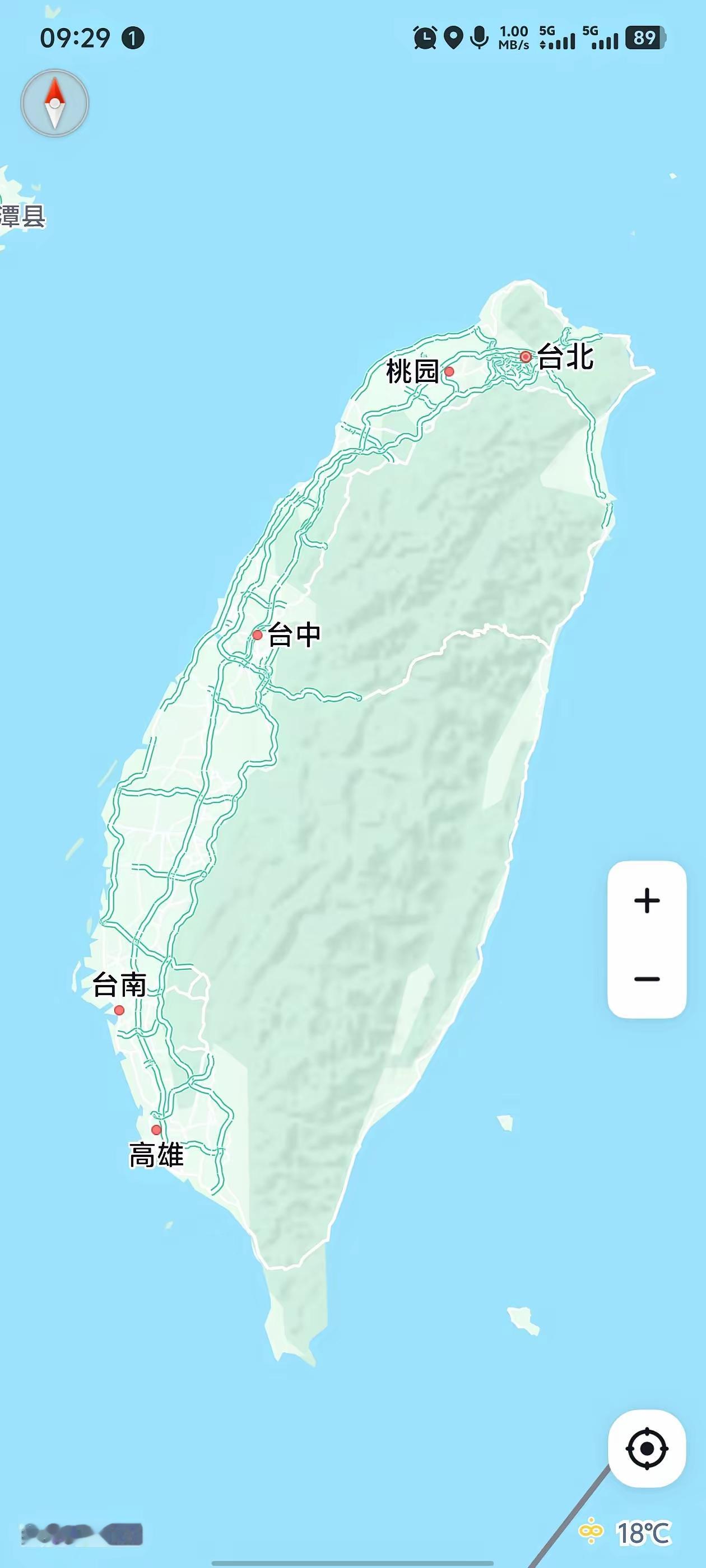Tap the location services icon in the status bar
Viewport: 706px width, 1568px height.
coord(453,38)
